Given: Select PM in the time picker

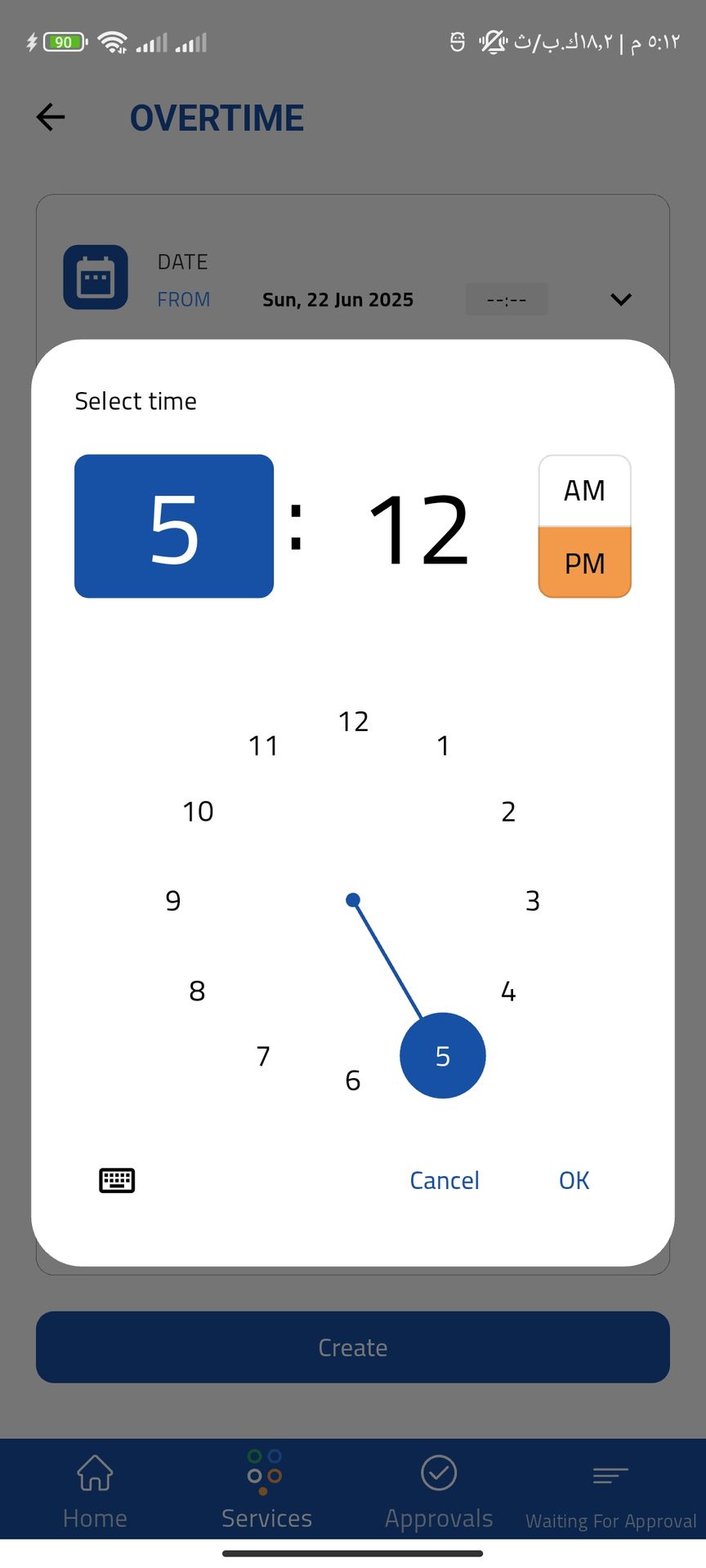Looking at the screenshot, I should 584,563.
